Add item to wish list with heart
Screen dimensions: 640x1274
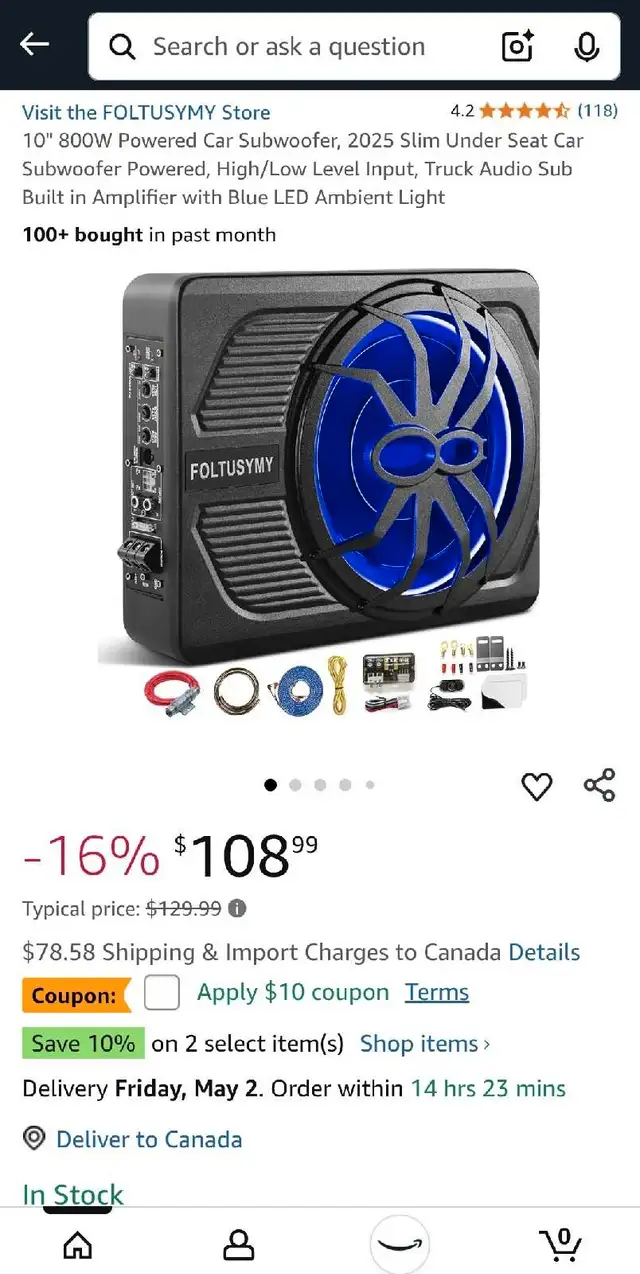coord(537,787)
